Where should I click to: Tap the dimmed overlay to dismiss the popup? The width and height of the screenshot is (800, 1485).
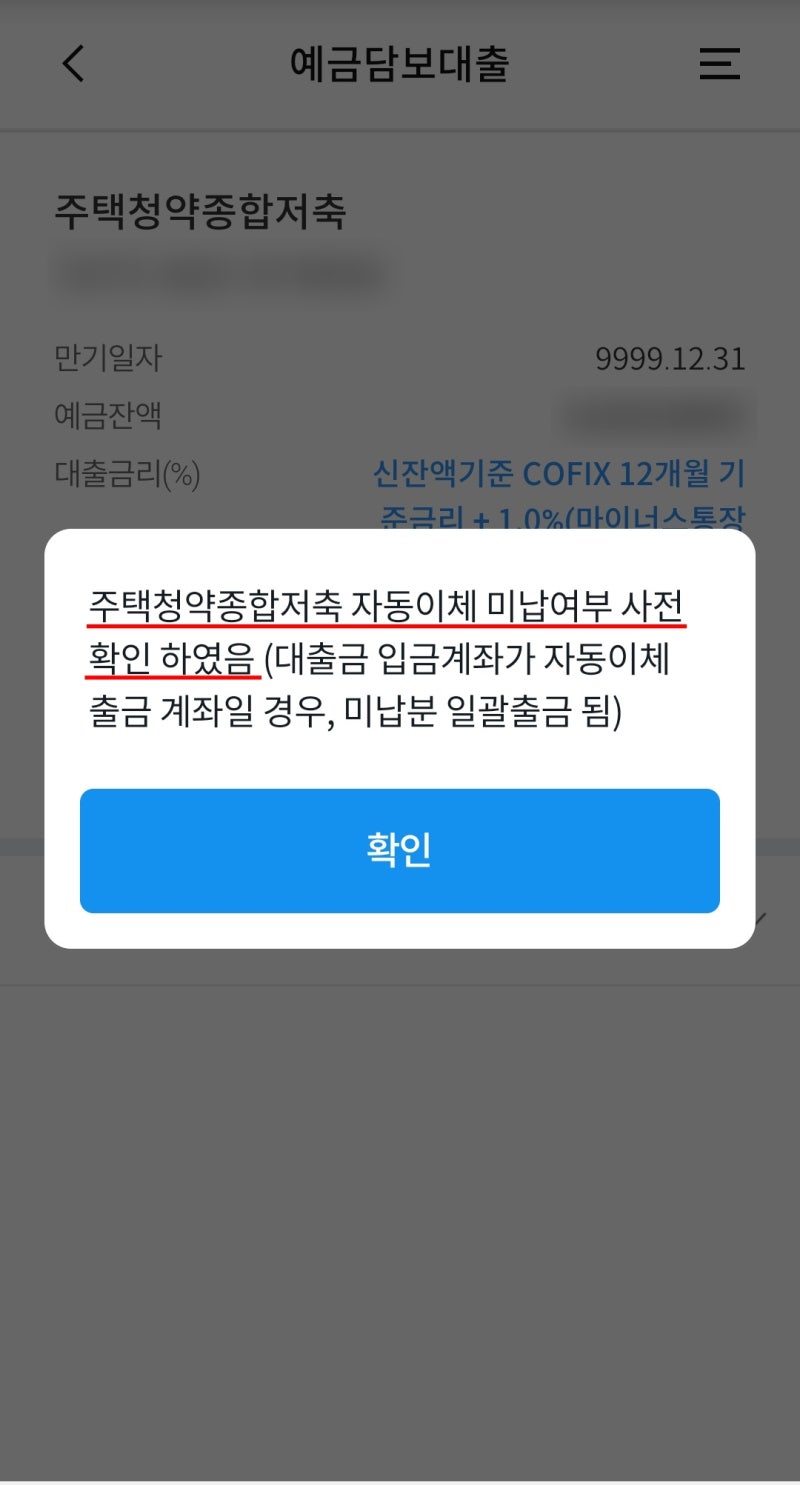point(400,1200)
